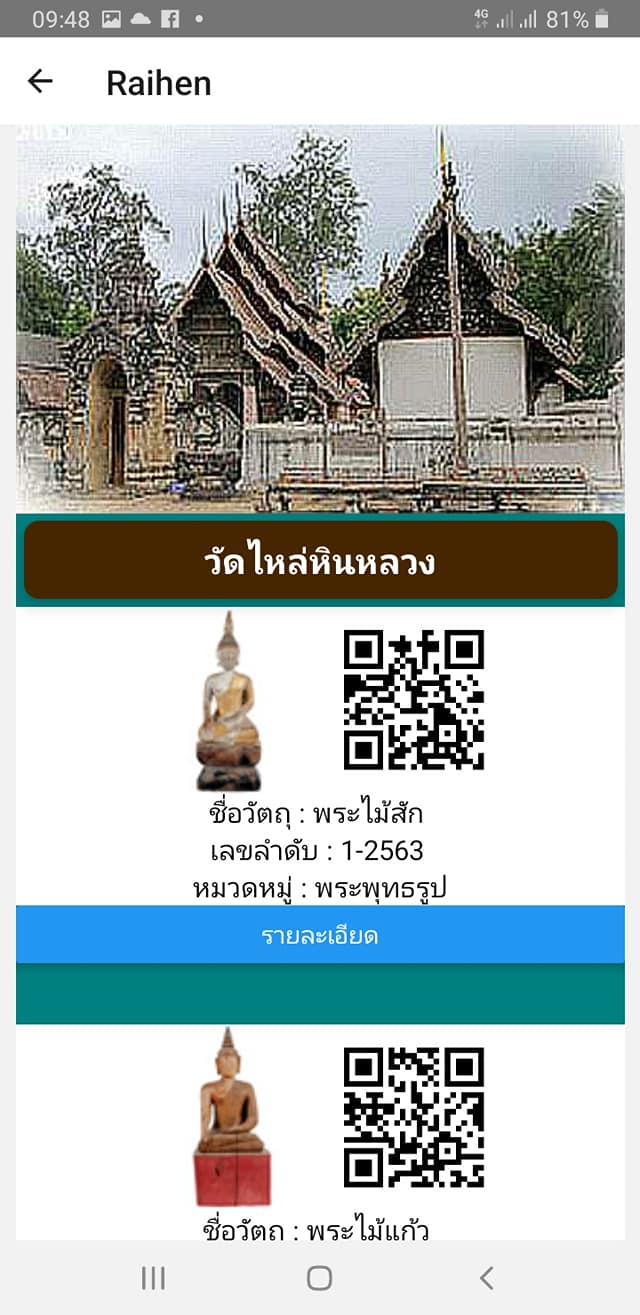Open the พระไม้สัก Buddha image
Viewport: 640px width, 1315px height.
[228, 702]
